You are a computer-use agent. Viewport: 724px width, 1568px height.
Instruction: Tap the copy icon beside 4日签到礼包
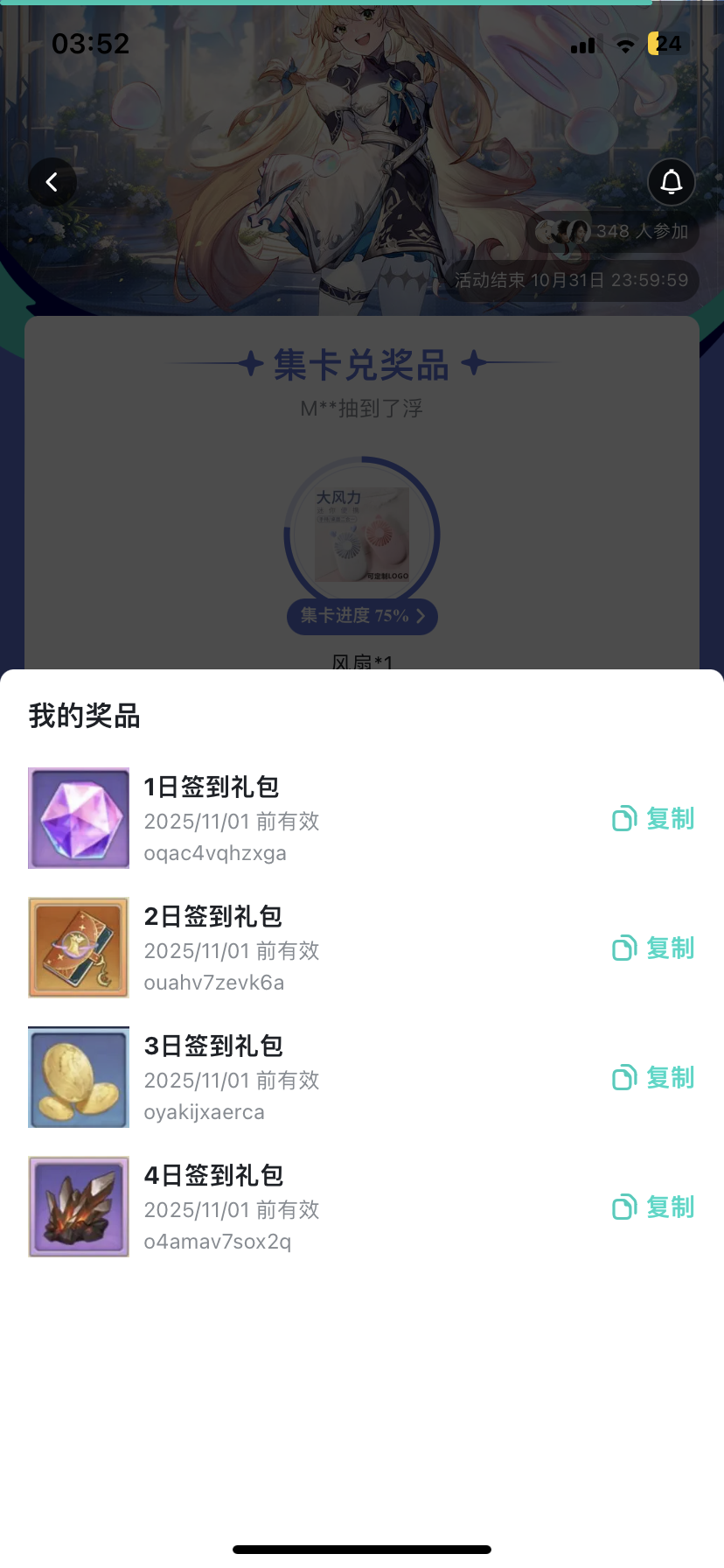(x=623, y=1207)
